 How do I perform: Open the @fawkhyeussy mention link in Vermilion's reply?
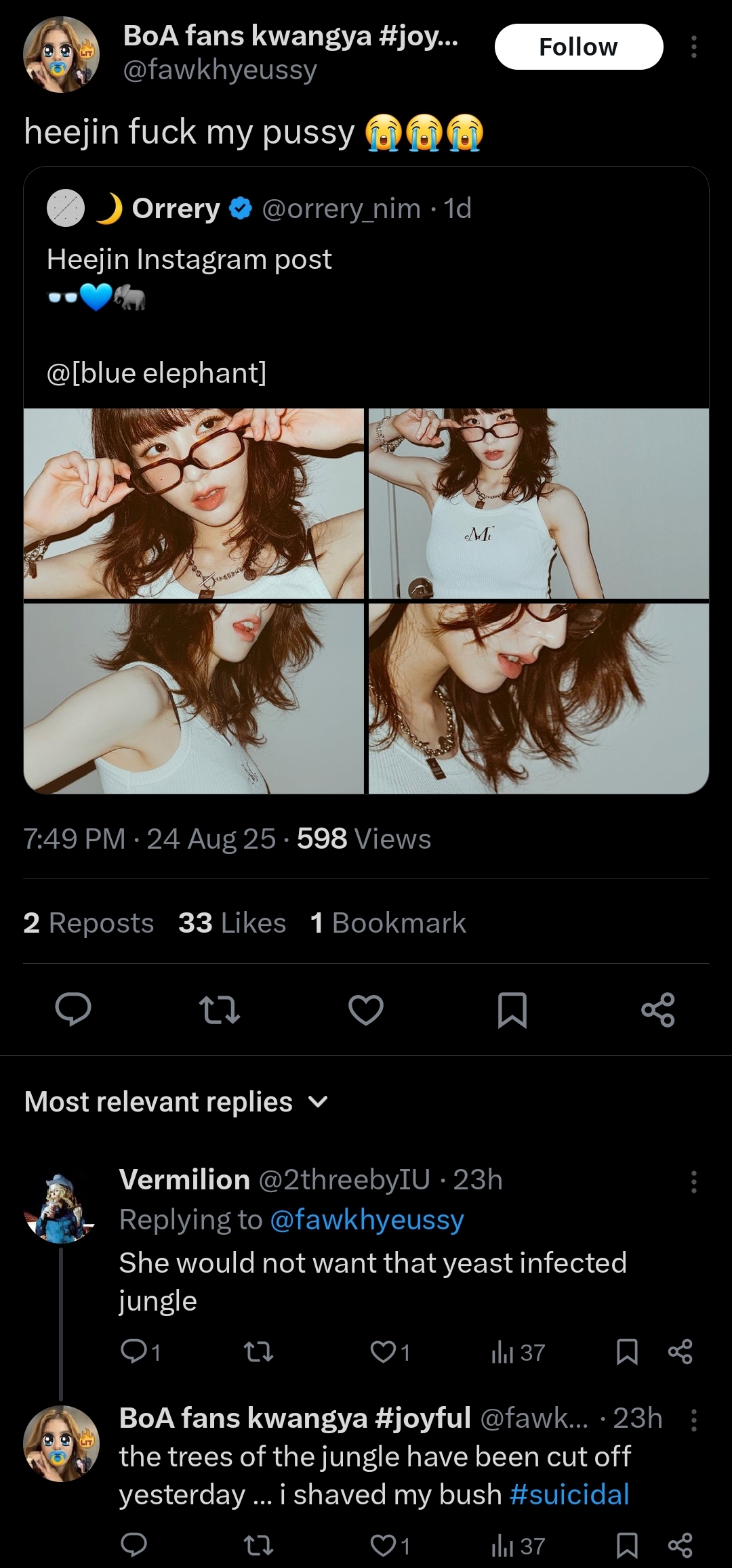(x=367, y=1220)
